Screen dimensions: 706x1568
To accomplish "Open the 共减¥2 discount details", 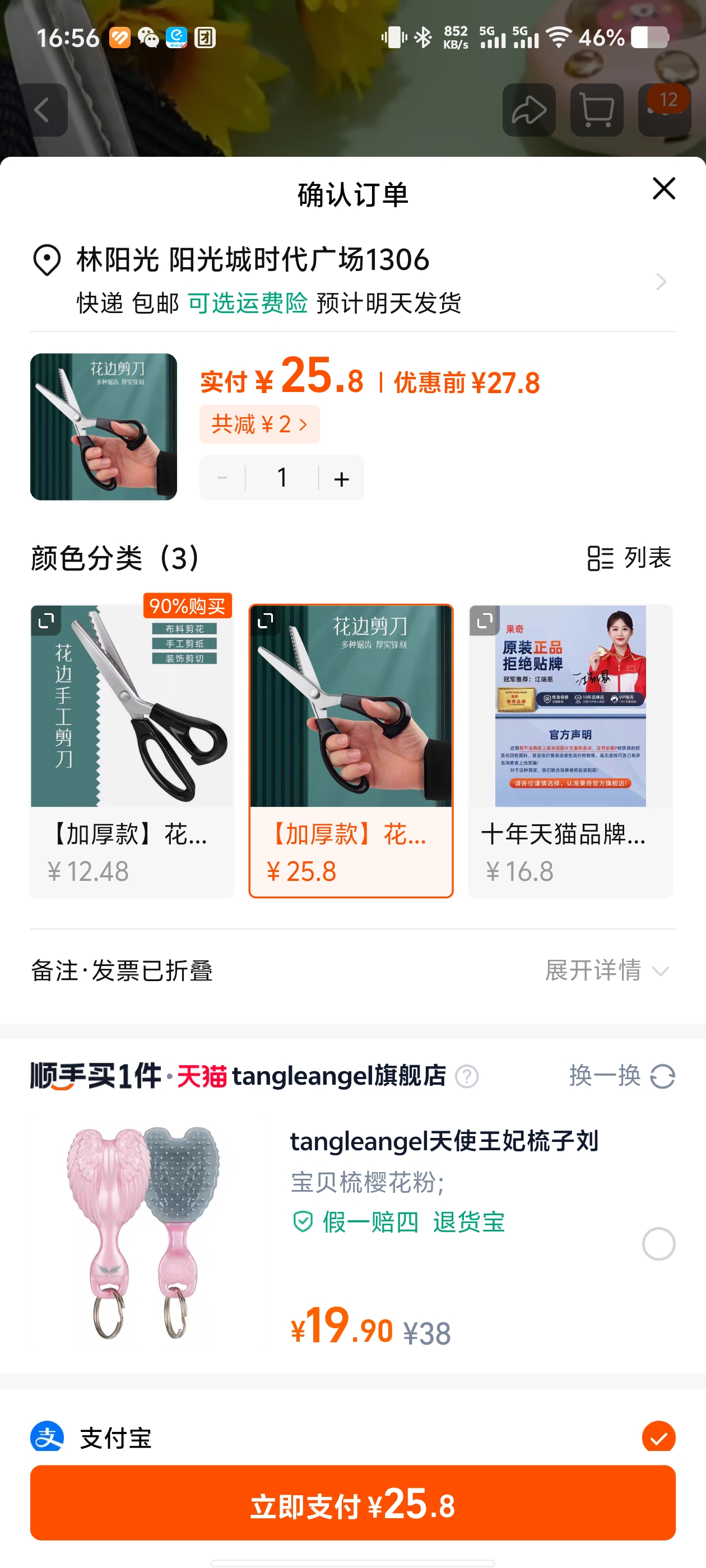I will [259, 424].
